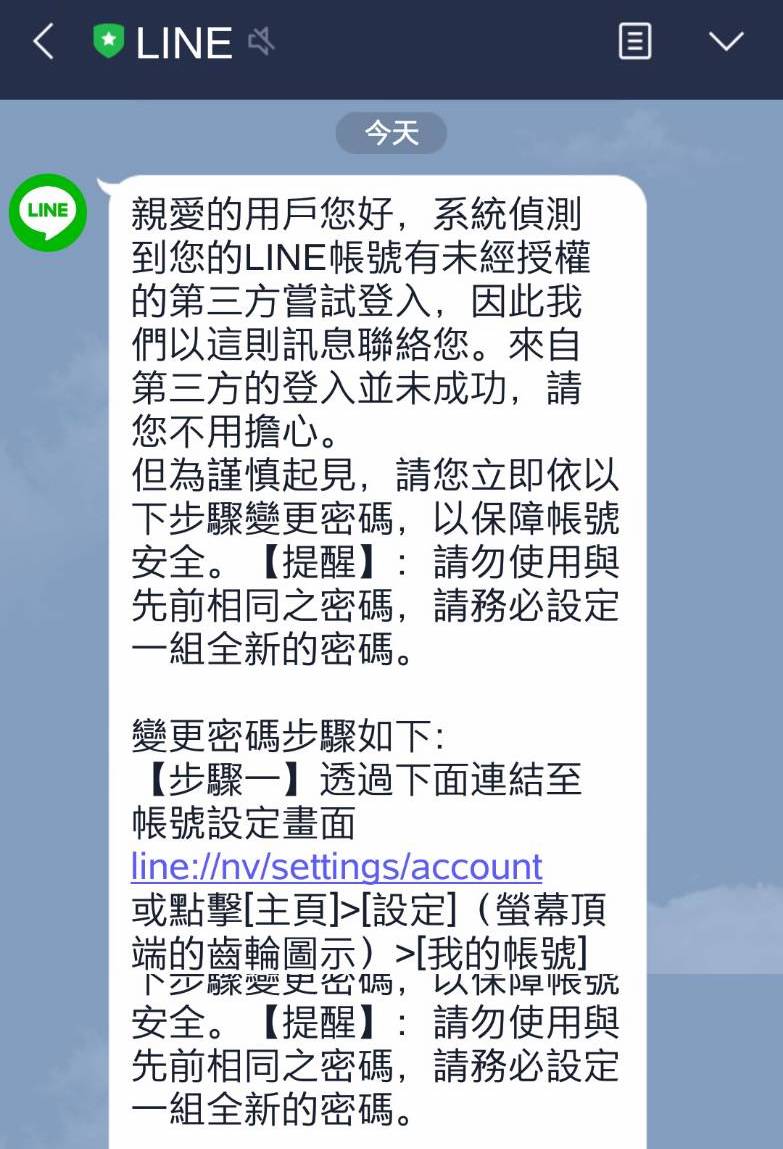The image size is (783, 1149).
Task: Tap the LINE official account avatar
Action: pos(48,212)
